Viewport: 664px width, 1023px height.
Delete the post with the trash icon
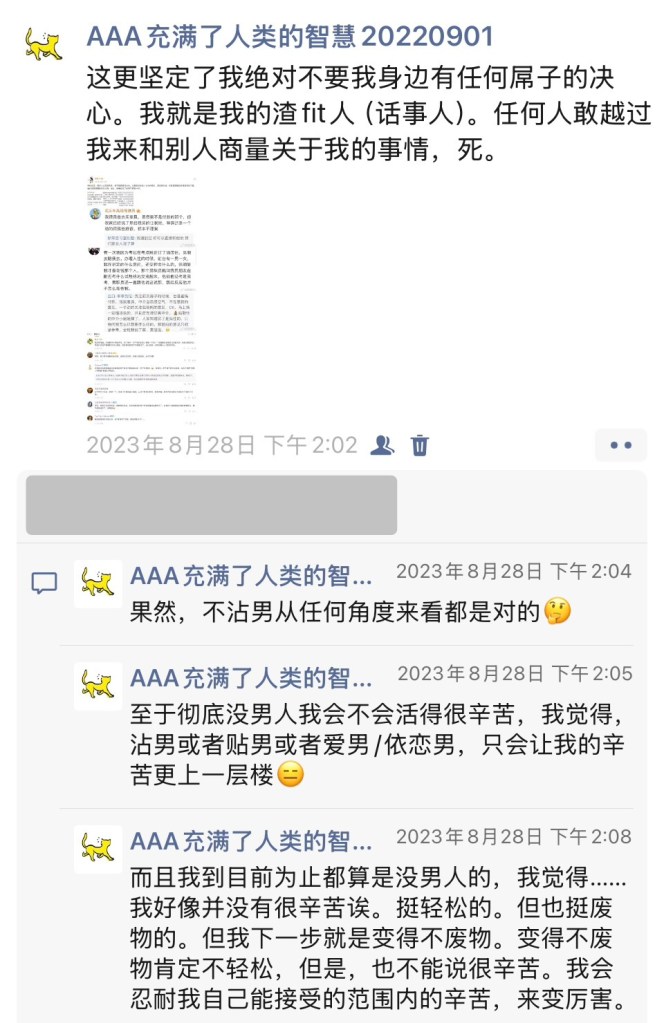click(420, 445)
